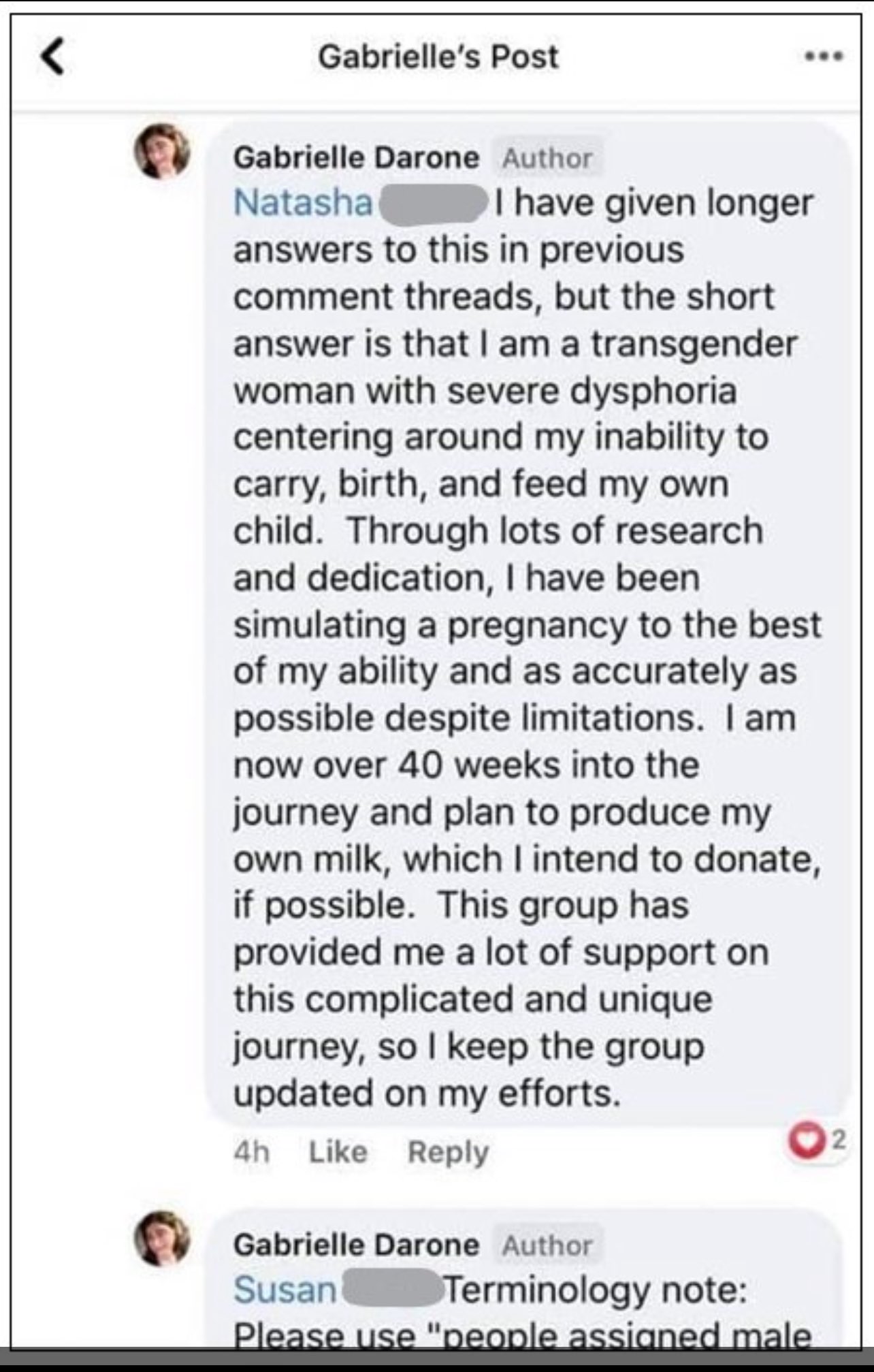Go back from Gabrielle's Post
The width and height of the screenshot is (874, 1372).
[54, 57]
